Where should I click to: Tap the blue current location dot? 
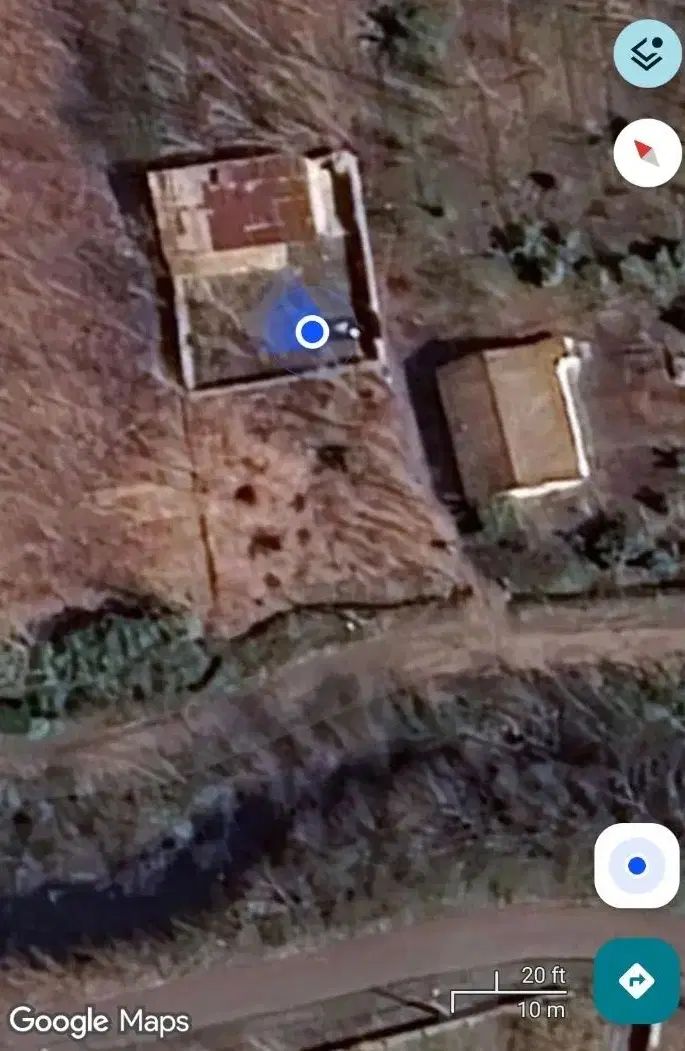pyautogui.click(x=313, y=331)
